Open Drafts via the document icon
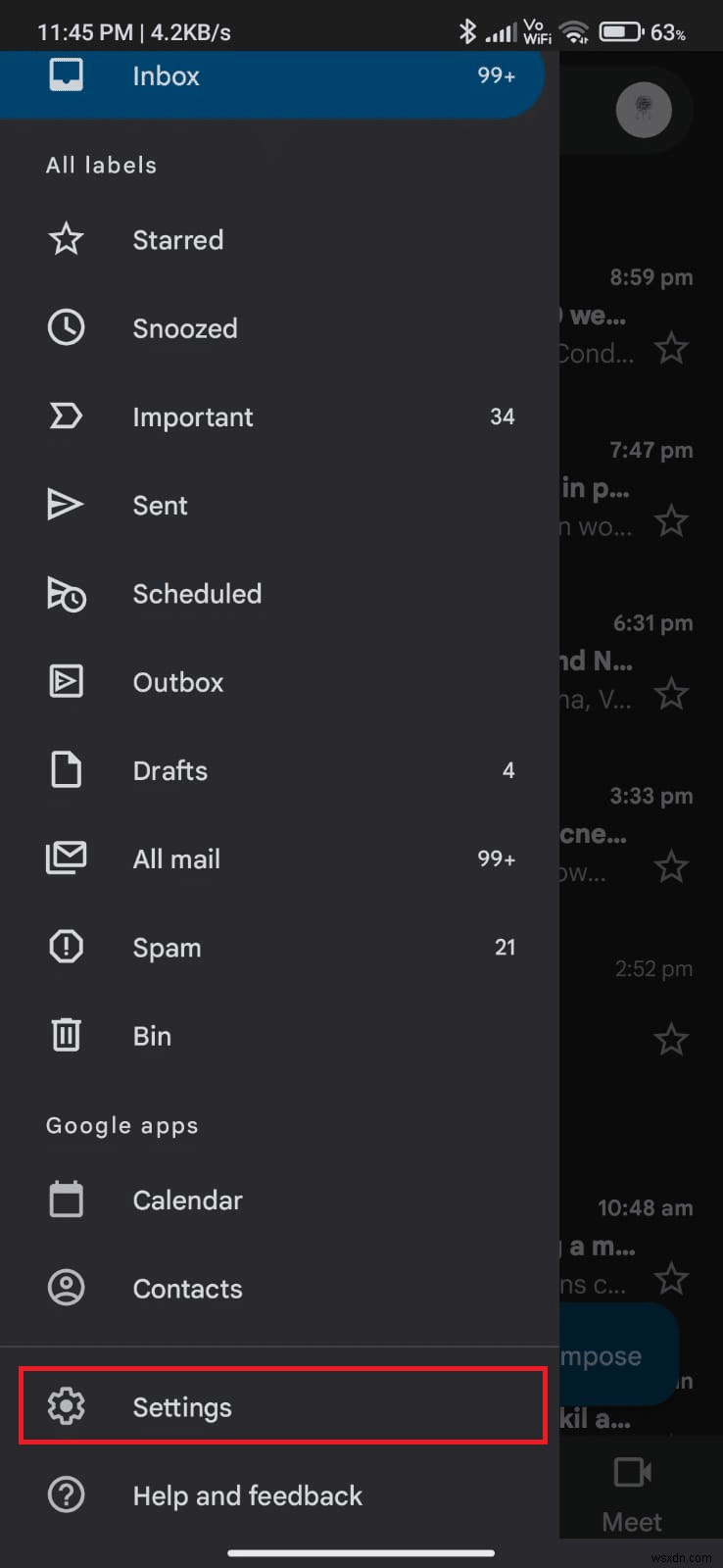The image size is (723, 1568). pos(66,769)
